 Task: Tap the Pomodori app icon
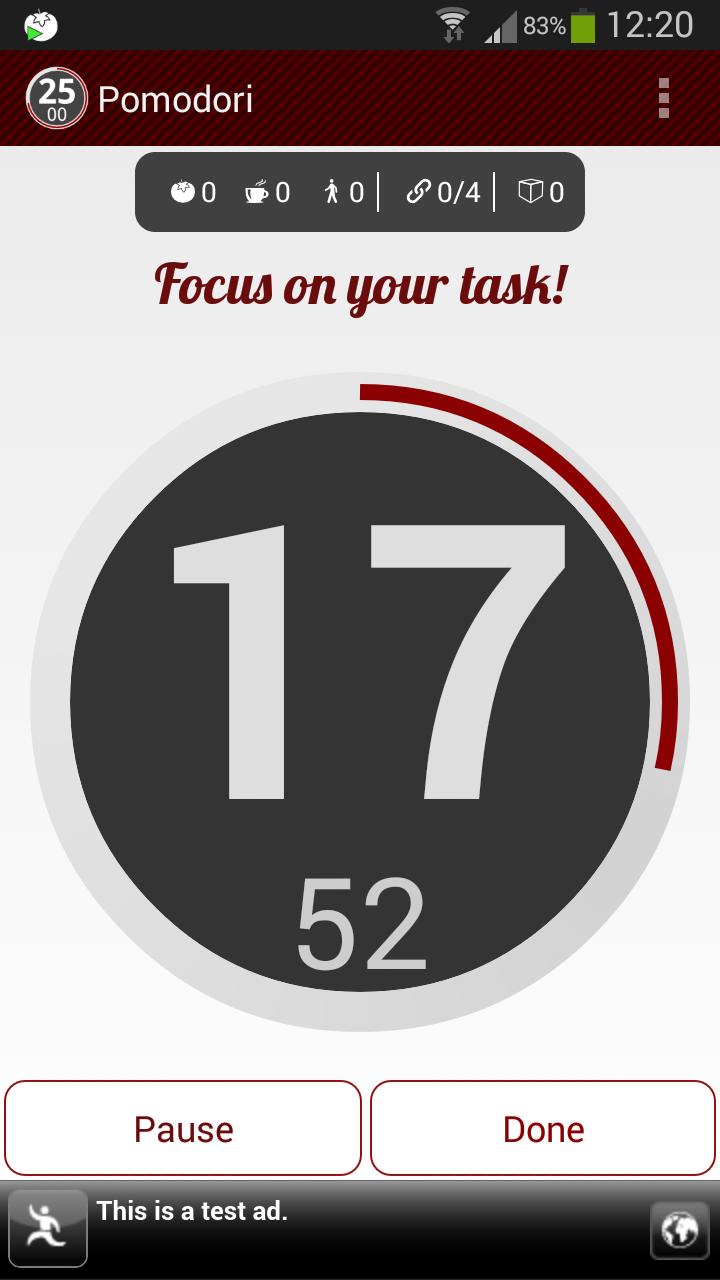coord(56,98)
